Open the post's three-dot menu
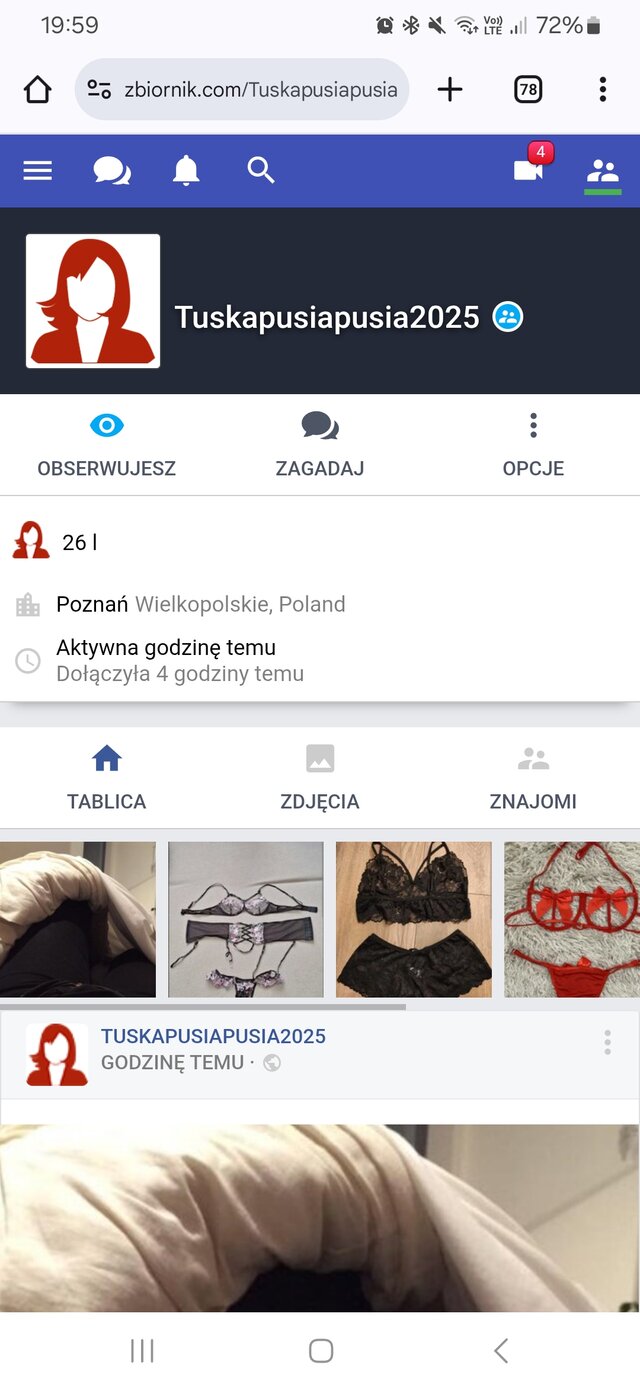 click(607, 1043)
